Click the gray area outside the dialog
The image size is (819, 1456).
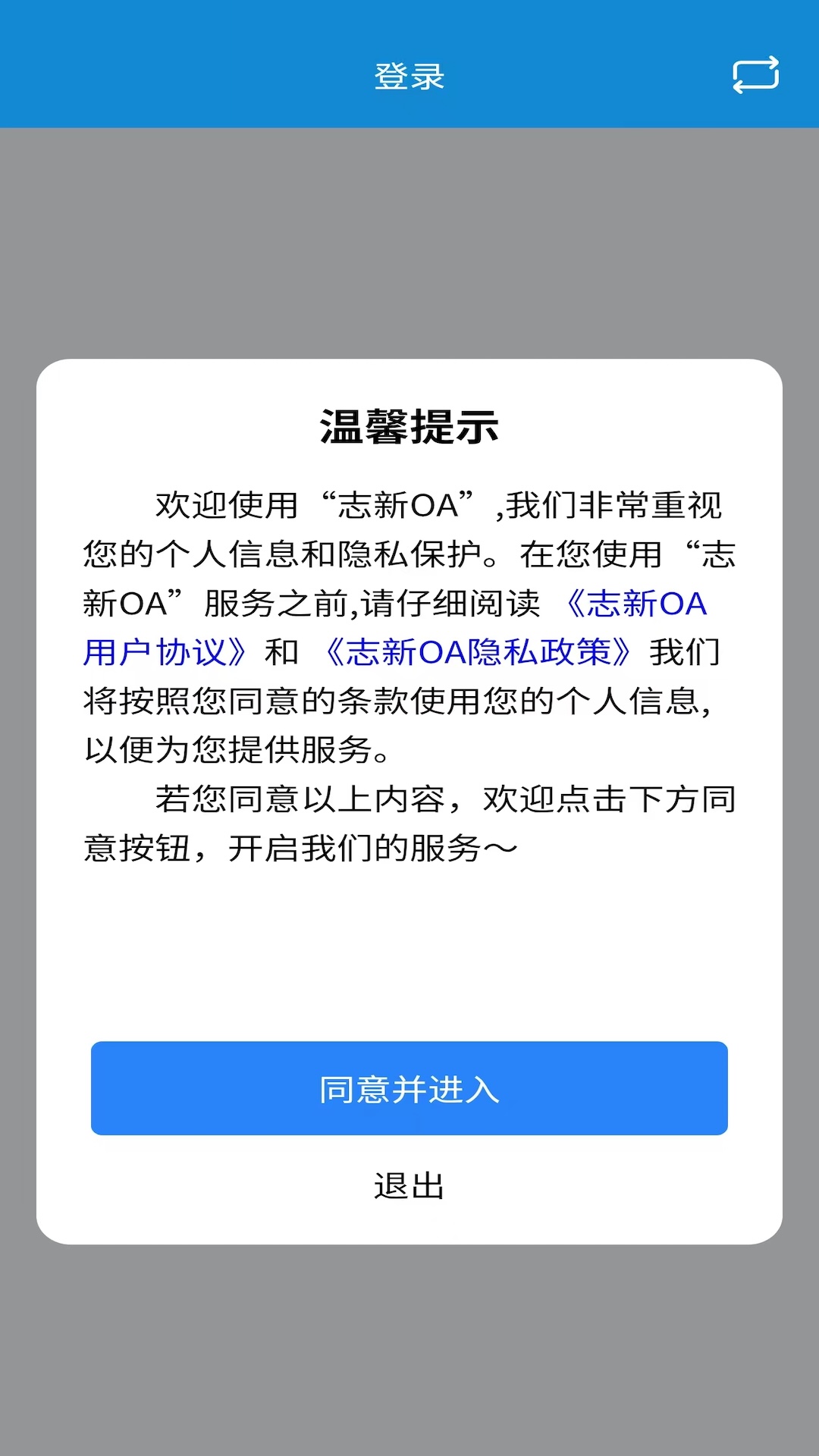coord(409,227)
